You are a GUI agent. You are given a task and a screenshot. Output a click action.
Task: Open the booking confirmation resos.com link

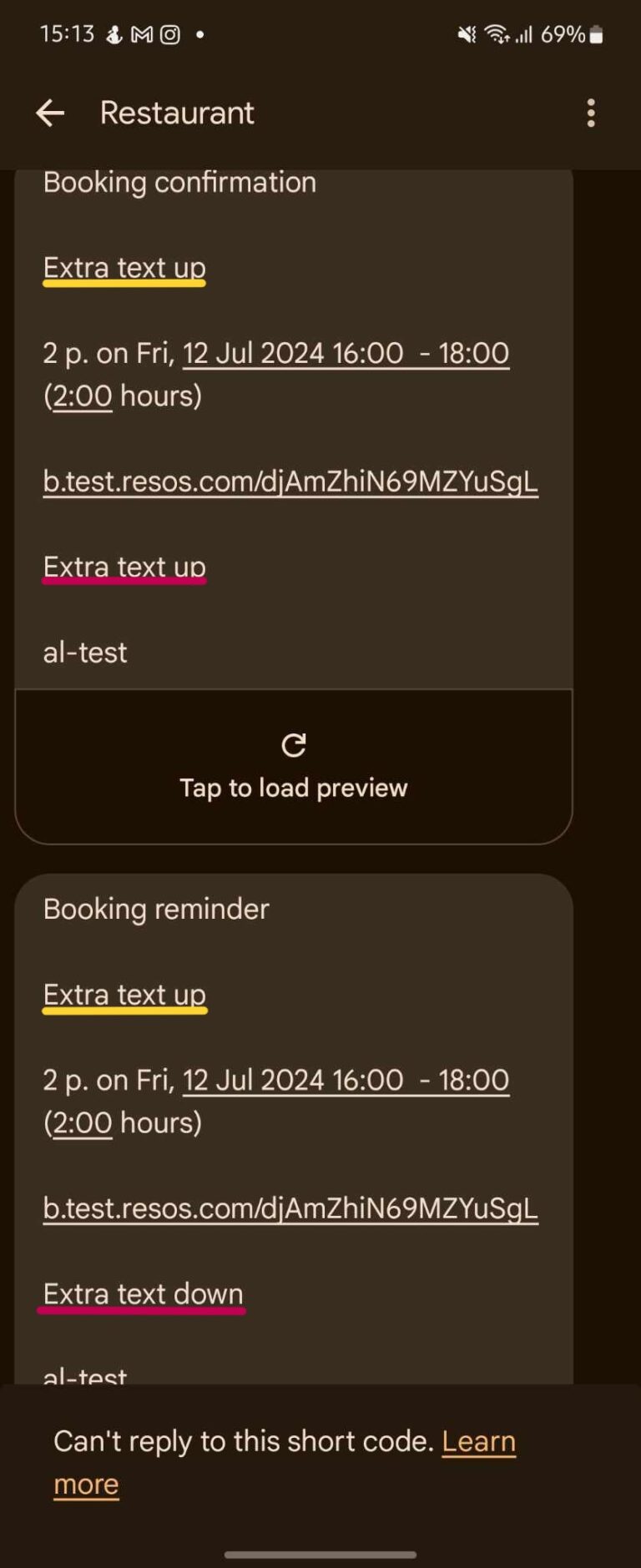click(290, 481)
